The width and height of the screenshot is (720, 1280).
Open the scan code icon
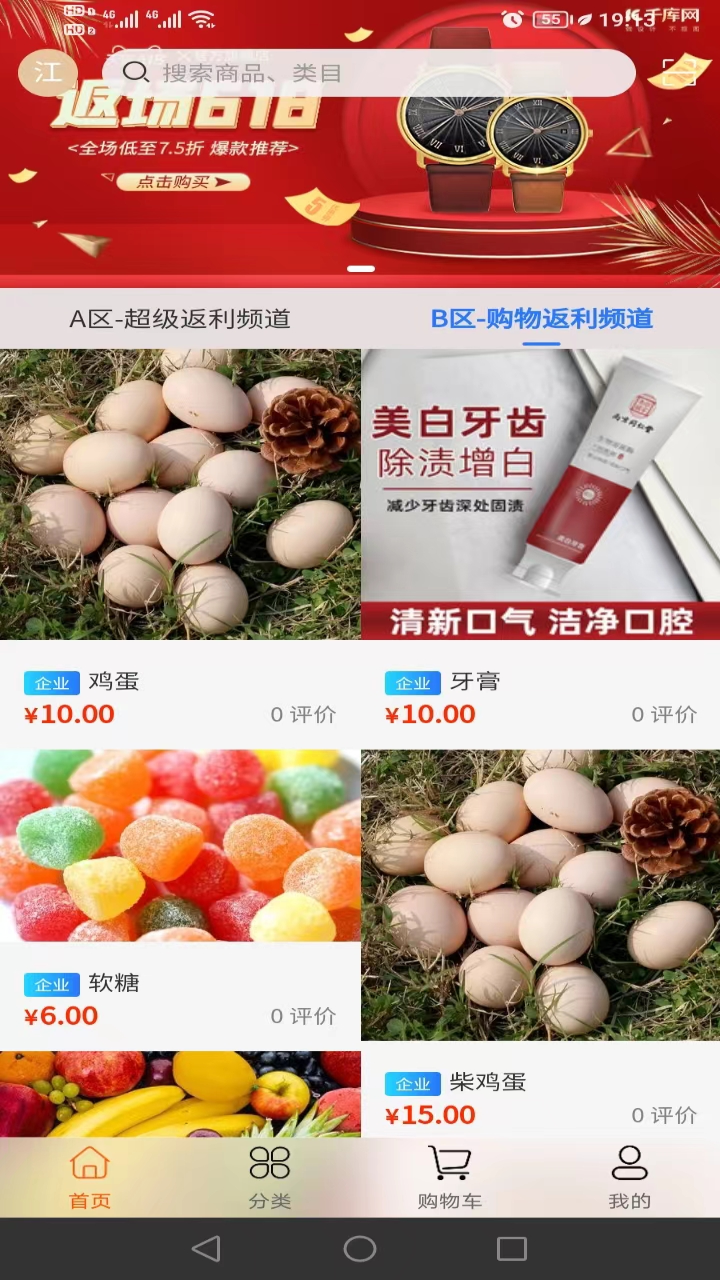[679, 72]
